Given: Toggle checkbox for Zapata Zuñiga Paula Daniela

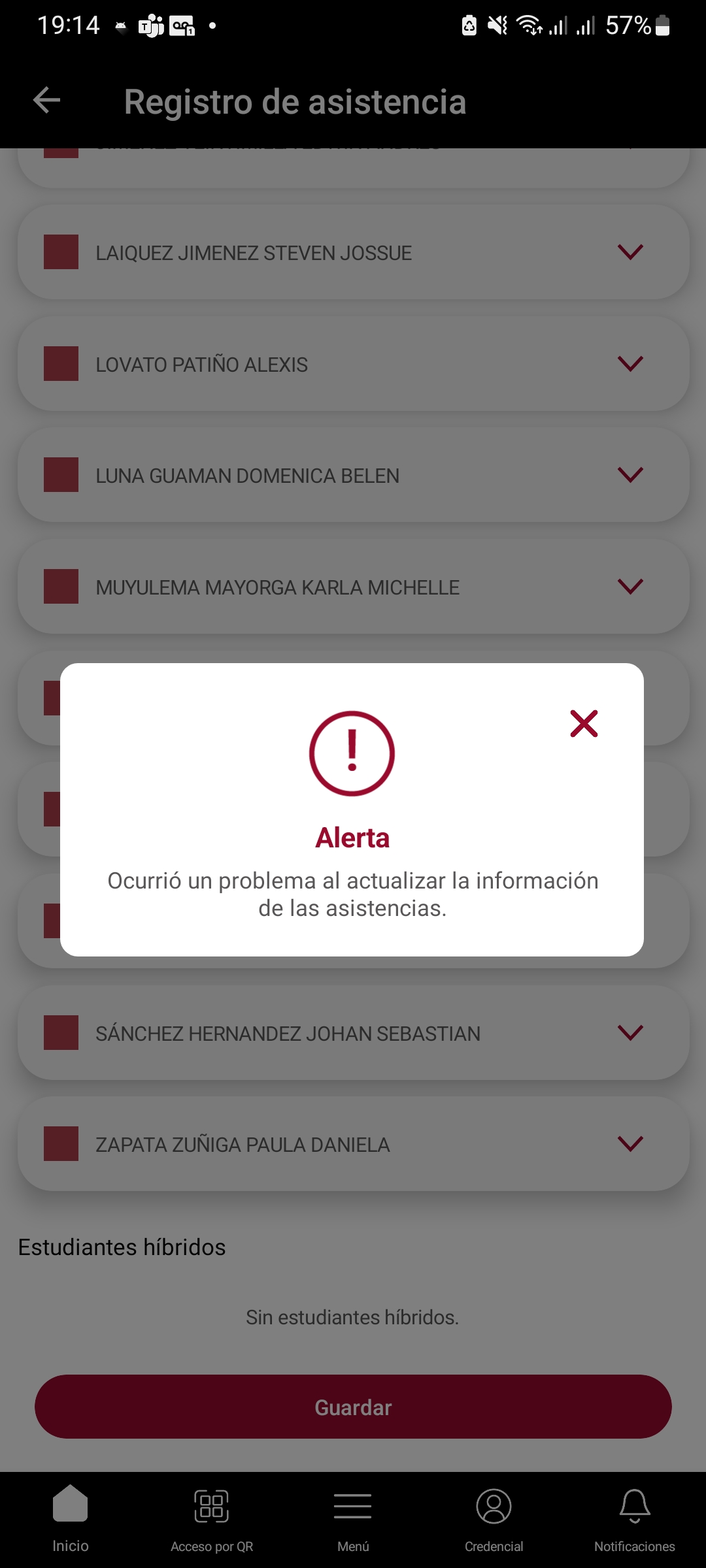Looking at the screenshot, I should (61, 1144).
